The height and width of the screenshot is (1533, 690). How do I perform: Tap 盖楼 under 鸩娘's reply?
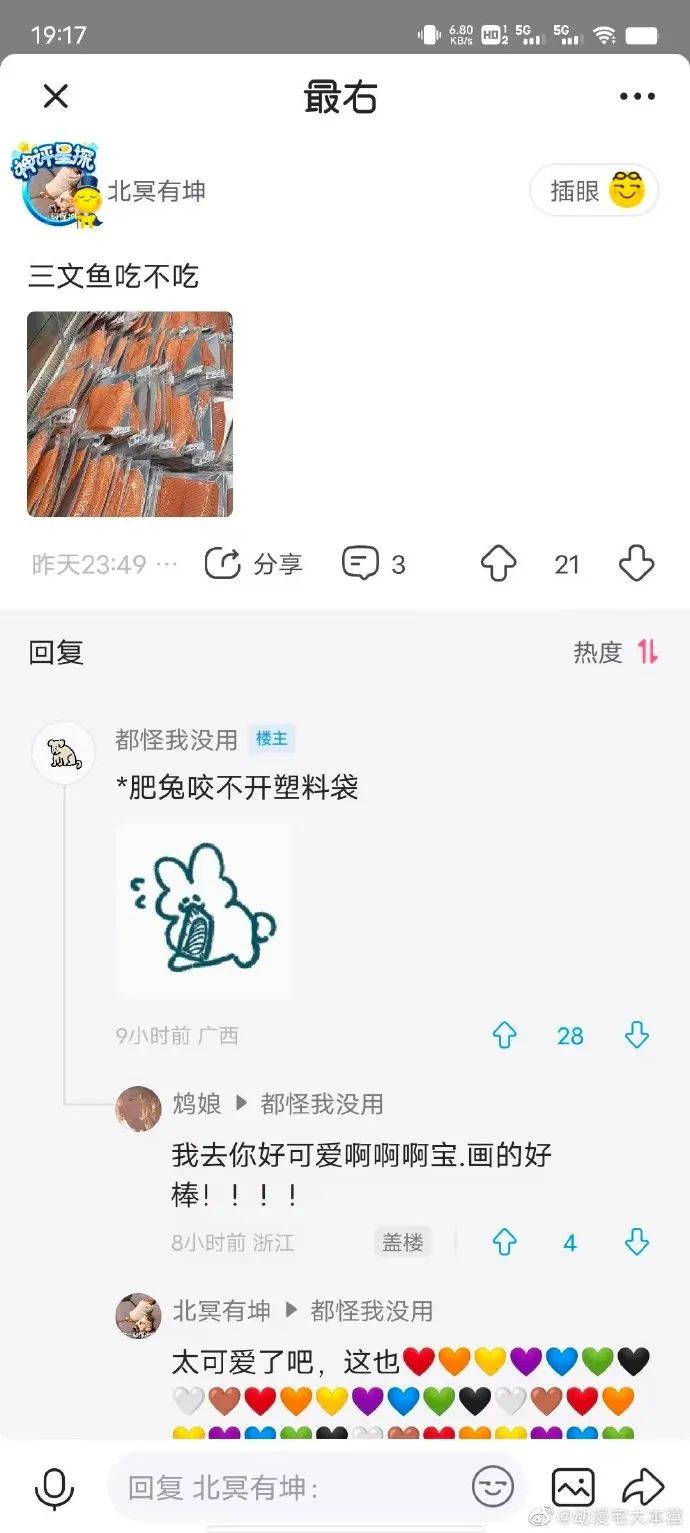(x=403, y=1242)
